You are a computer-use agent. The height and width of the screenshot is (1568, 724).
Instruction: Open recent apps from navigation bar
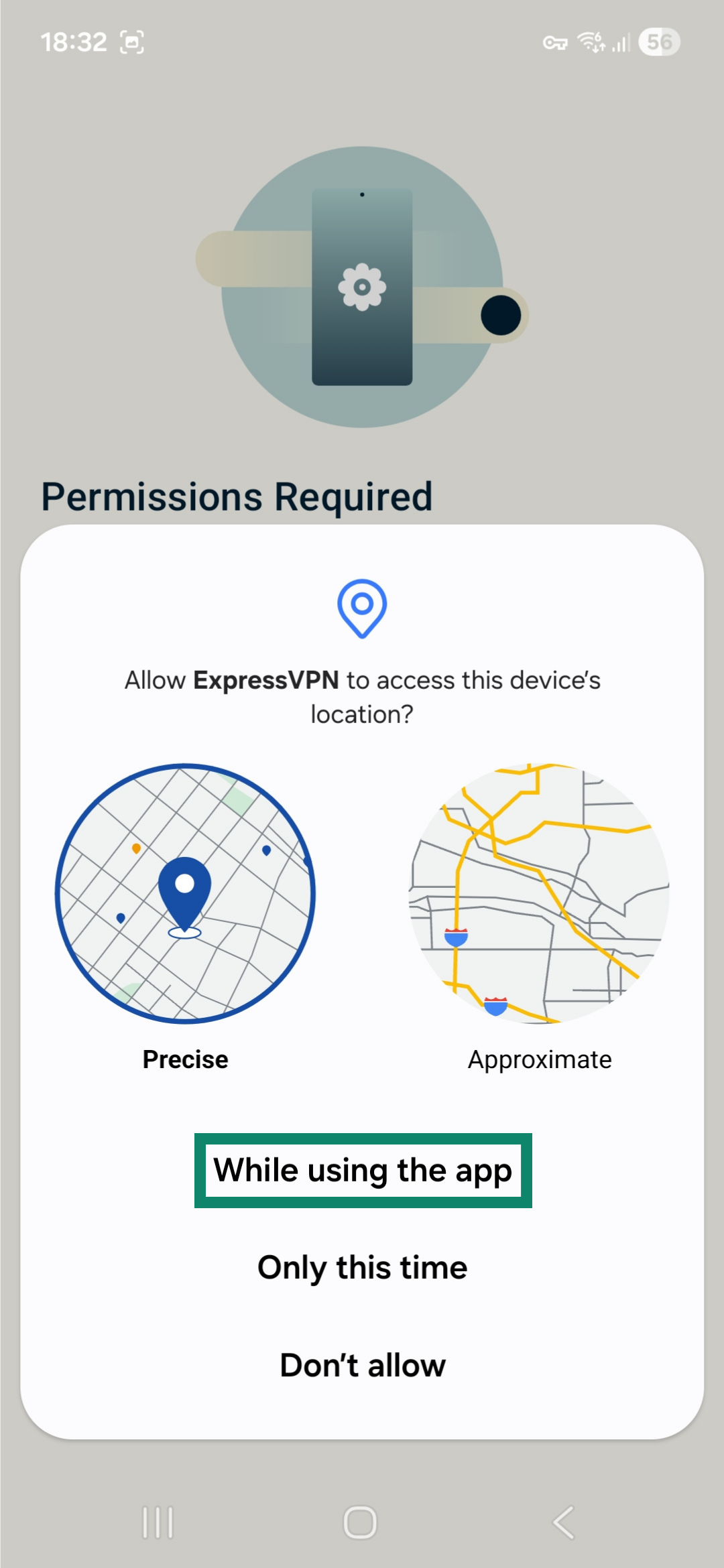click(158, 1522)
